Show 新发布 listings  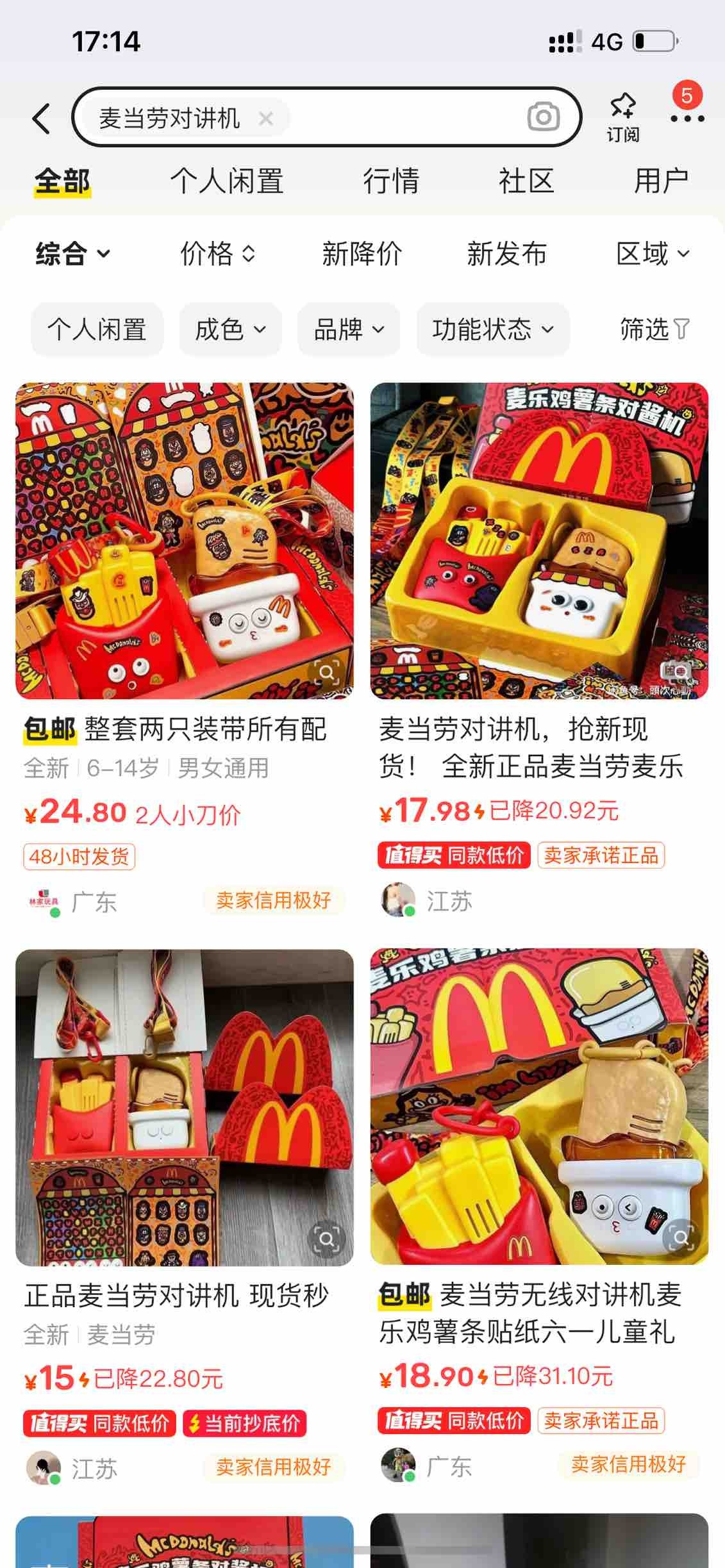[506, 254]
